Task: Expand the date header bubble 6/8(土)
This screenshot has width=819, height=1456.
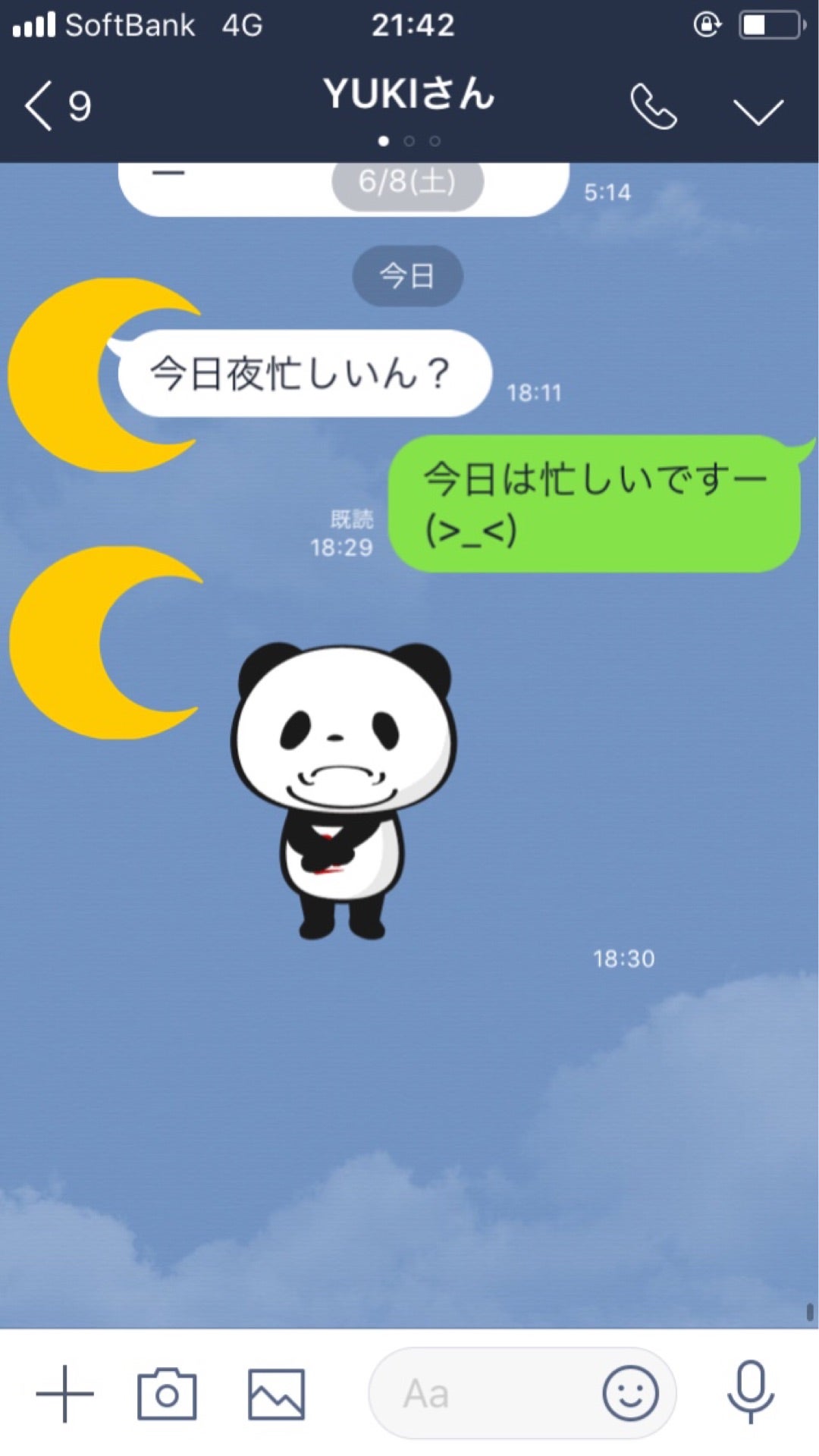Action: [404, 181]
